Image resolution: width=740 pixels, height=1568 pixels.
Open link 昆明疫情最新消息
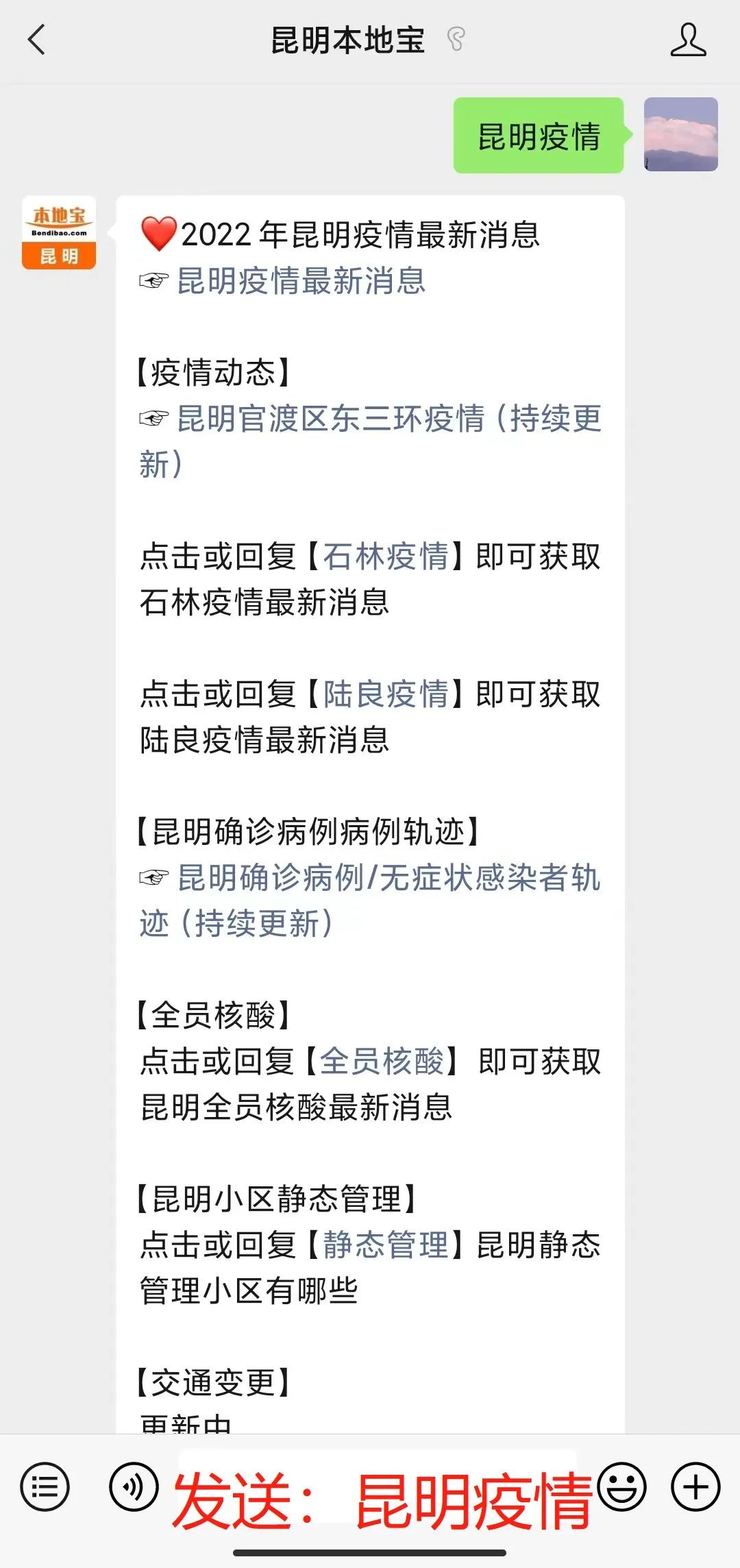[301, 281]
